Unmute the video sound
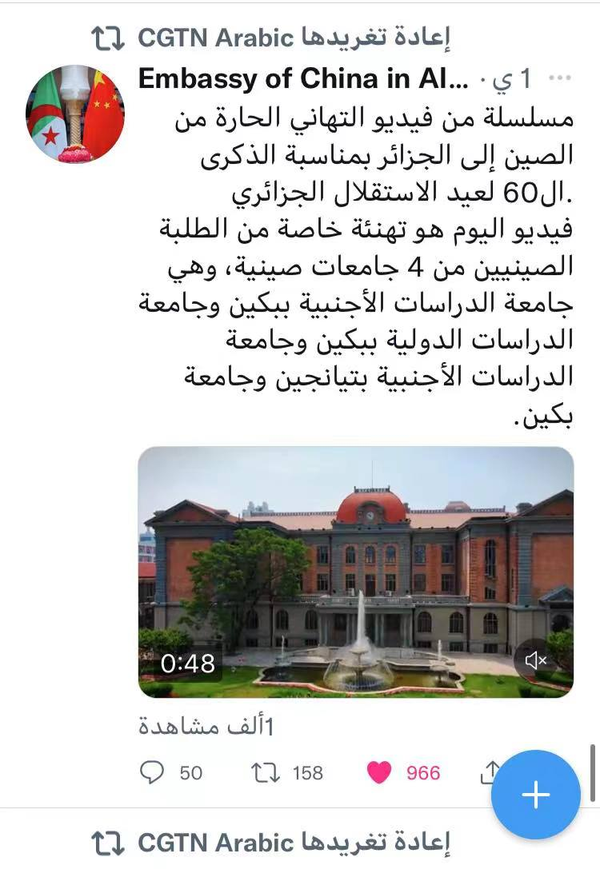The height and width of the screenshot is (869, 600). coord(536,660)
